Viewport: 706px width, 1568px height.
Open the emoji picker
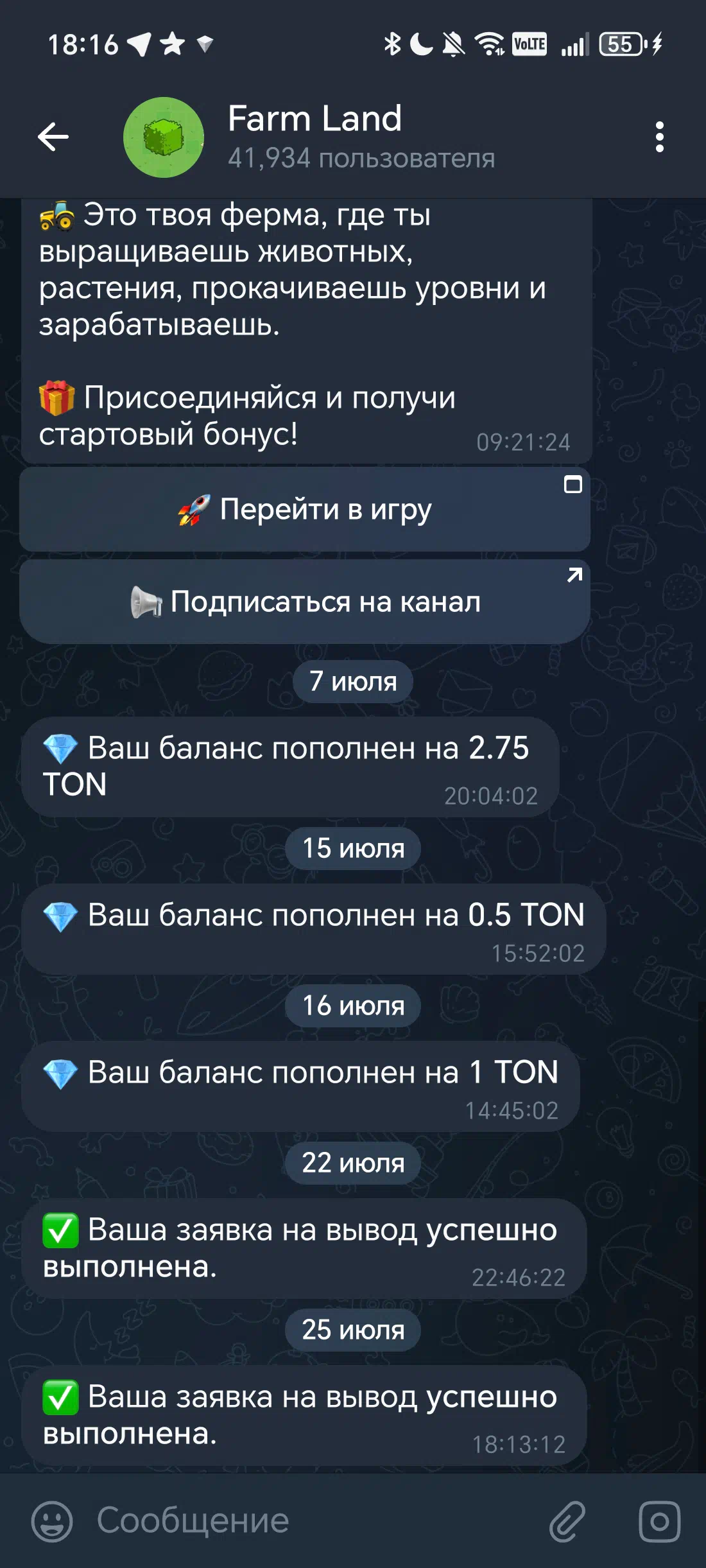(52, 1520)
